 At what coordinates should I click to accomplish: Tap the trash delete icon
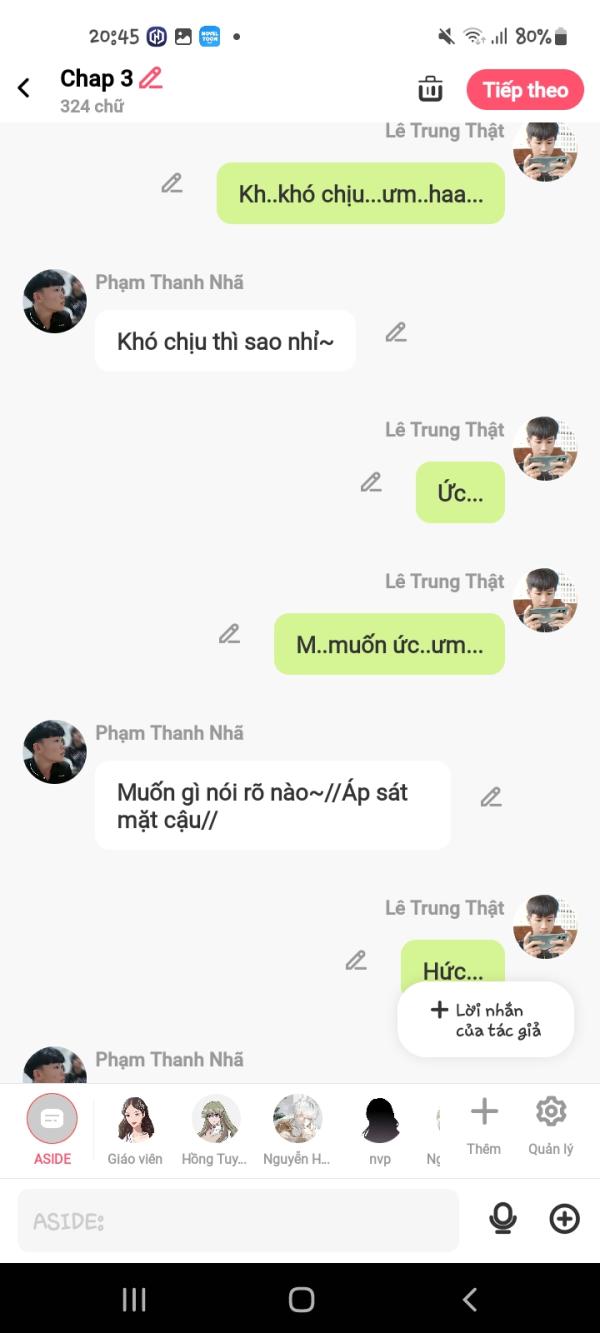(430, 89)
